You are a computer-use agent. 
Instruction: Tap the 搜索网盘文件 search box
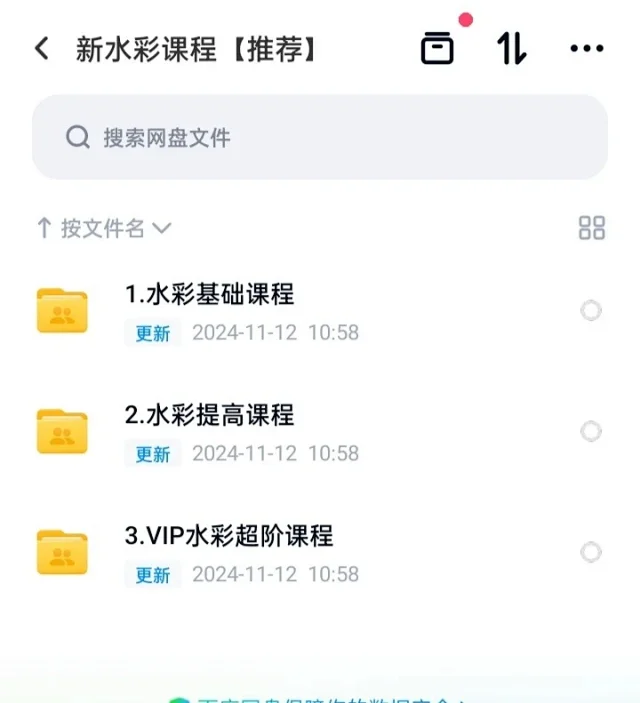[320, 137]
